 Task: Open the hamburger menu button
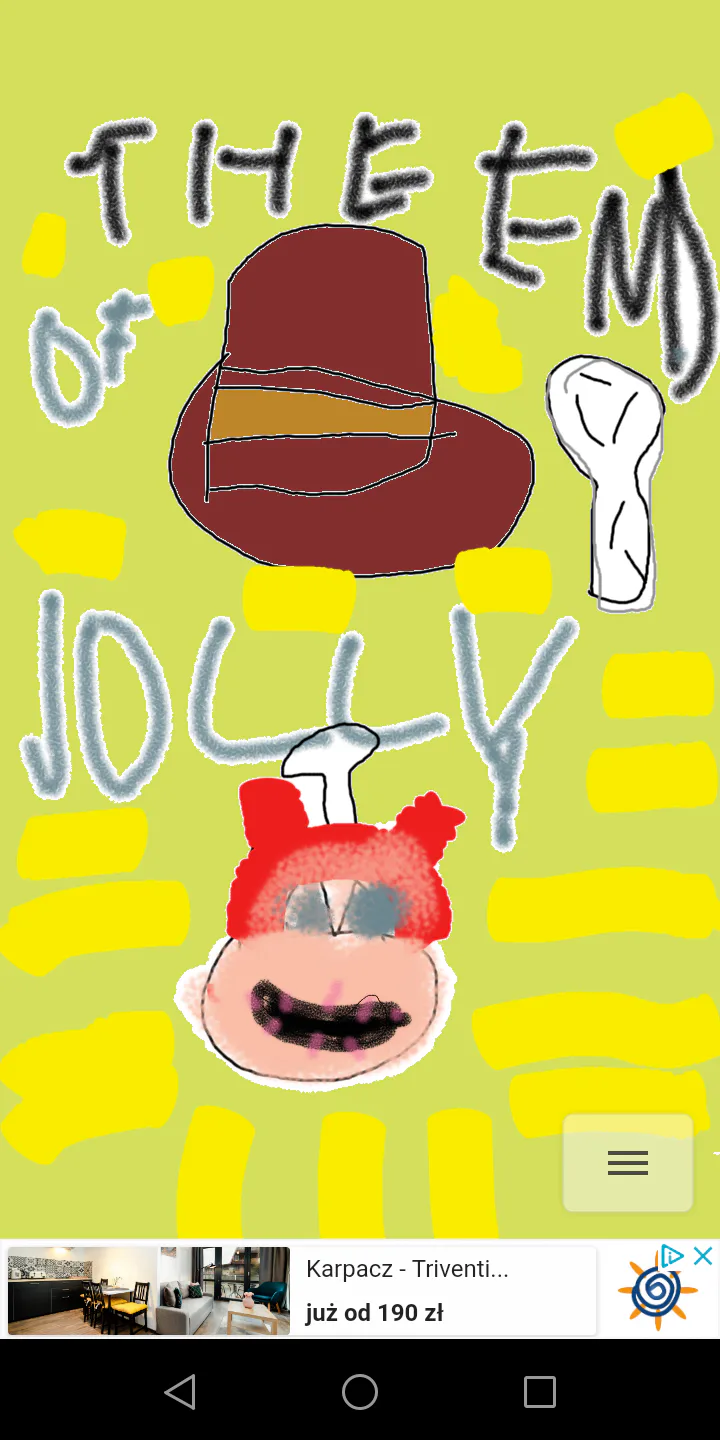pyautogui.click(x=628, y=1163)
